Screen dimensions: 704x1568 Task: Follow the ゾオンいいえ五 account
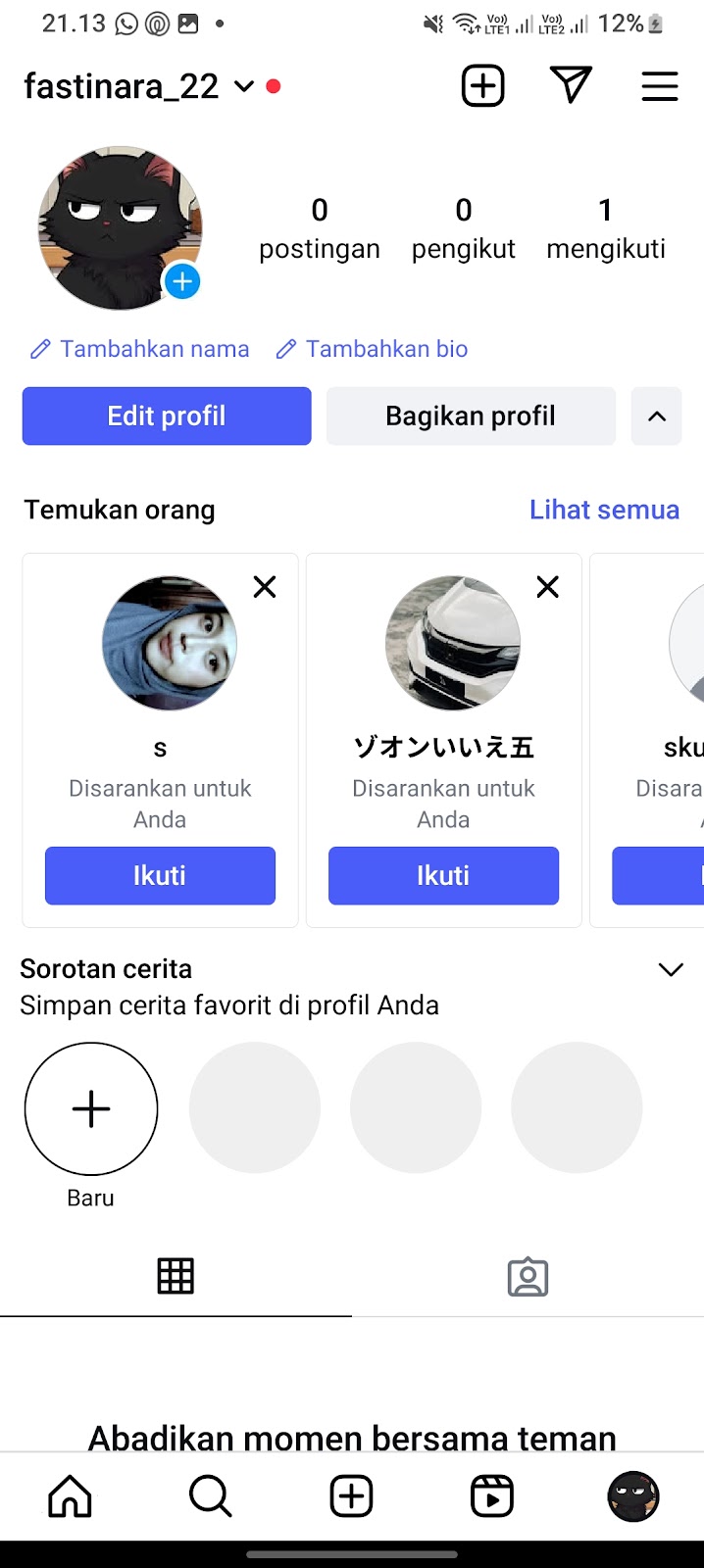pyautogui.click(x=443, y=875)
